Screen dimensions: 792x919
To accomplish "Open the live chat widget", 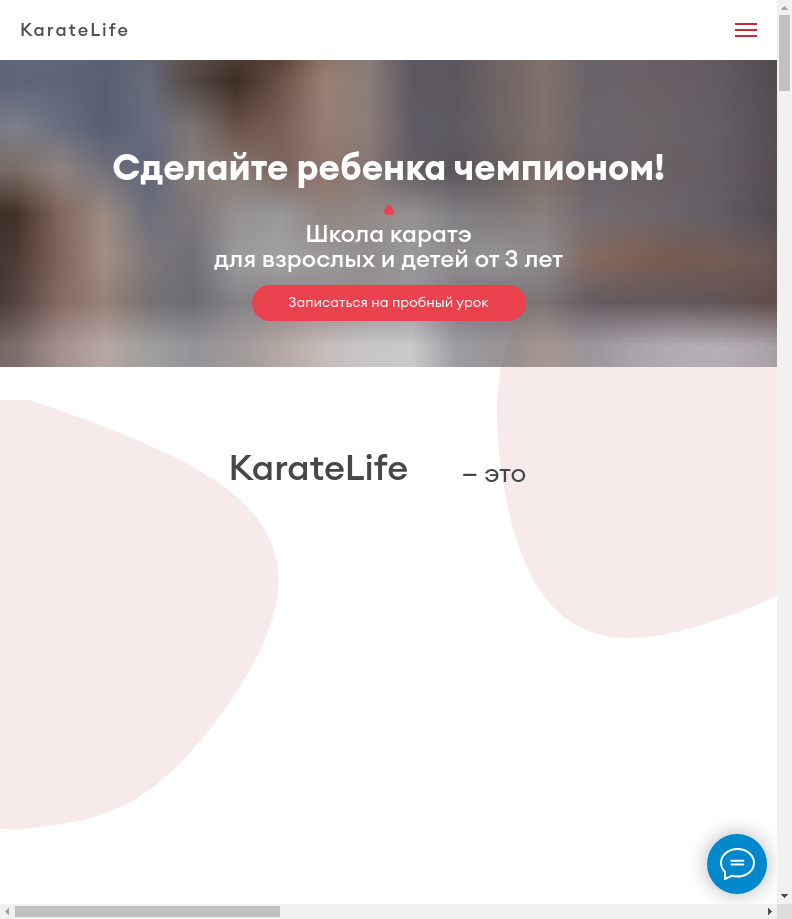I will (x=736, y=863).
